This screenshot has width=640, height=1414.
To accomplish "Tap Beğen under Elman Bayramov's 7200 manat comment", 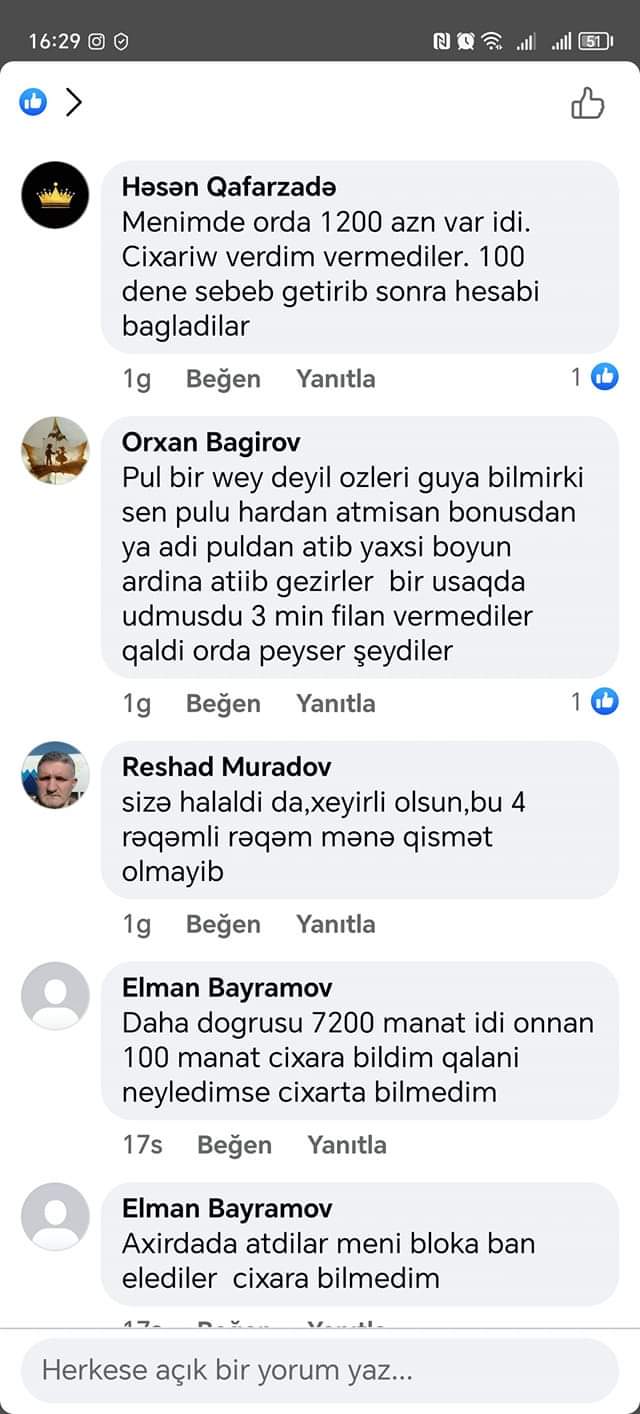I will tap(234, 1145).
